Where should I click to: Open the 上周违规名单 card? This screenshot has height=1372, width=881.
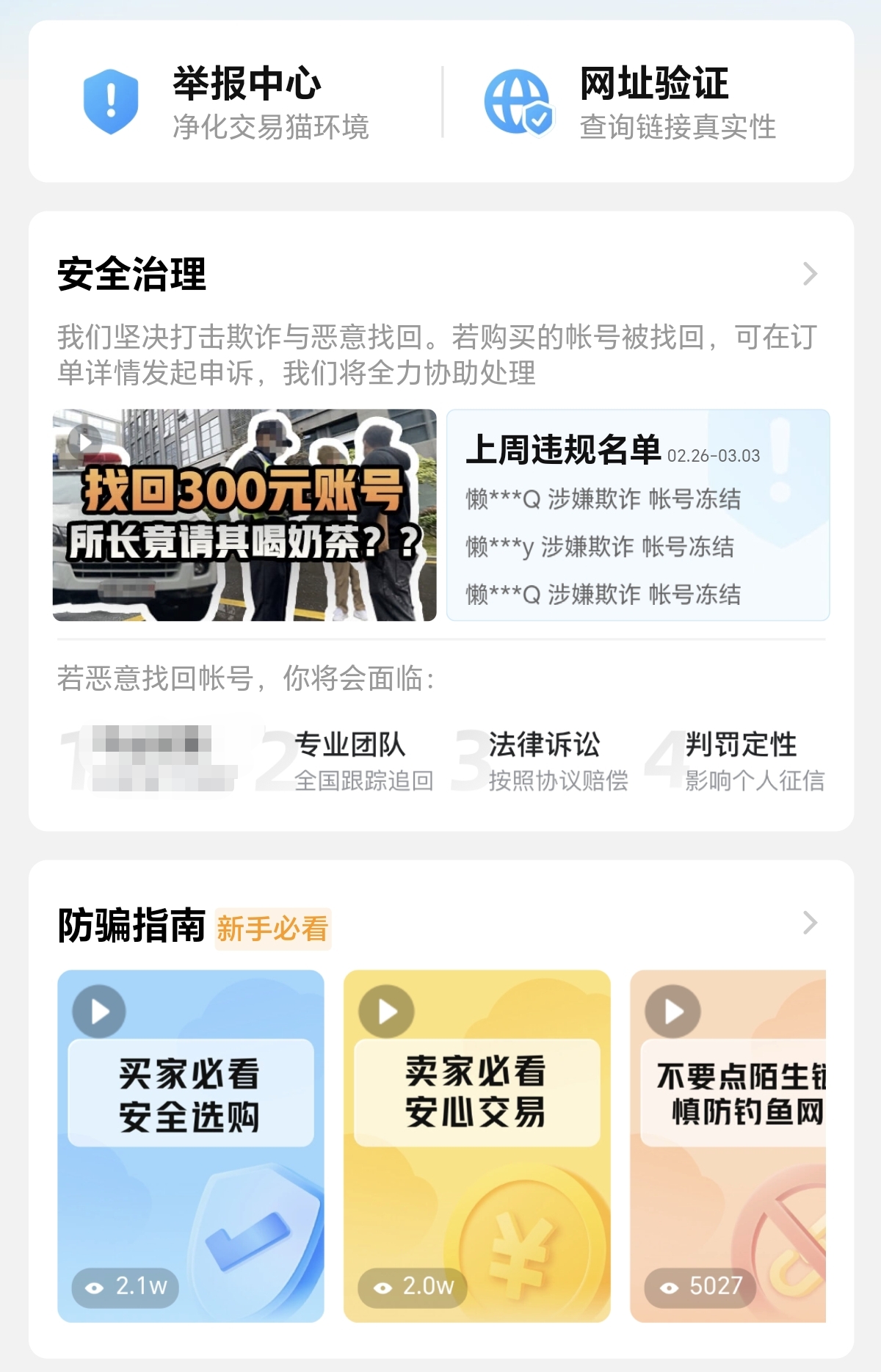click(x=637, y=515)
